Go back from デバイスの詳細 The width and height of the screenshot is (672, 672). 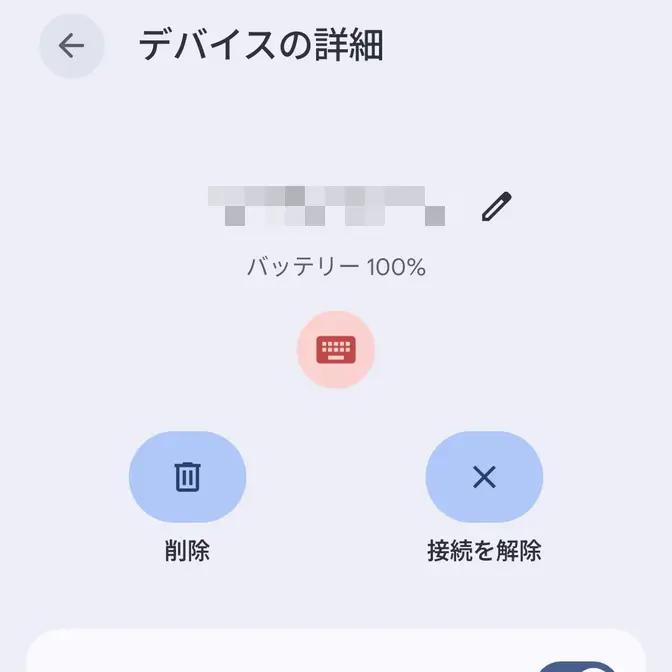(x=71, y=46)
